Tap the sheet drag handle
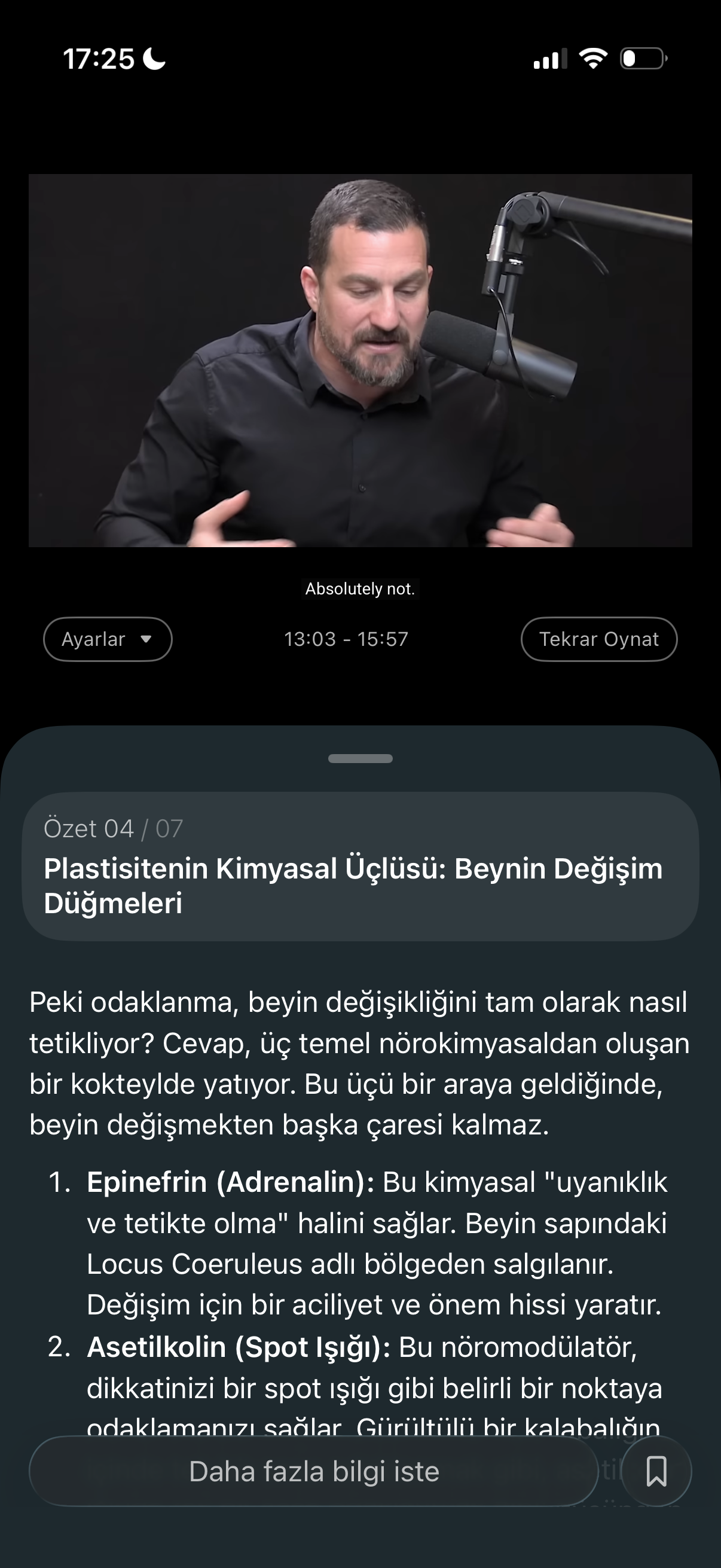 pyautogui.click(x=360, y=758)
